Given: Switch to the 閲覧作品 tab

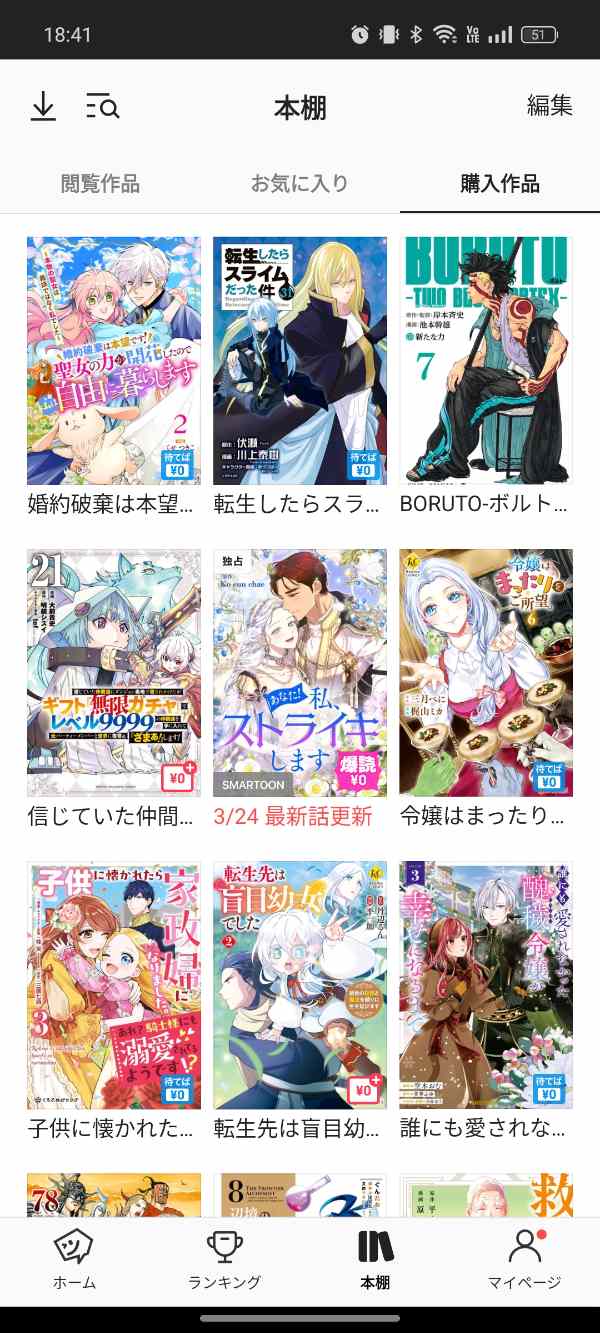Looking at the screenshot, I should click(x=100, y=184).
